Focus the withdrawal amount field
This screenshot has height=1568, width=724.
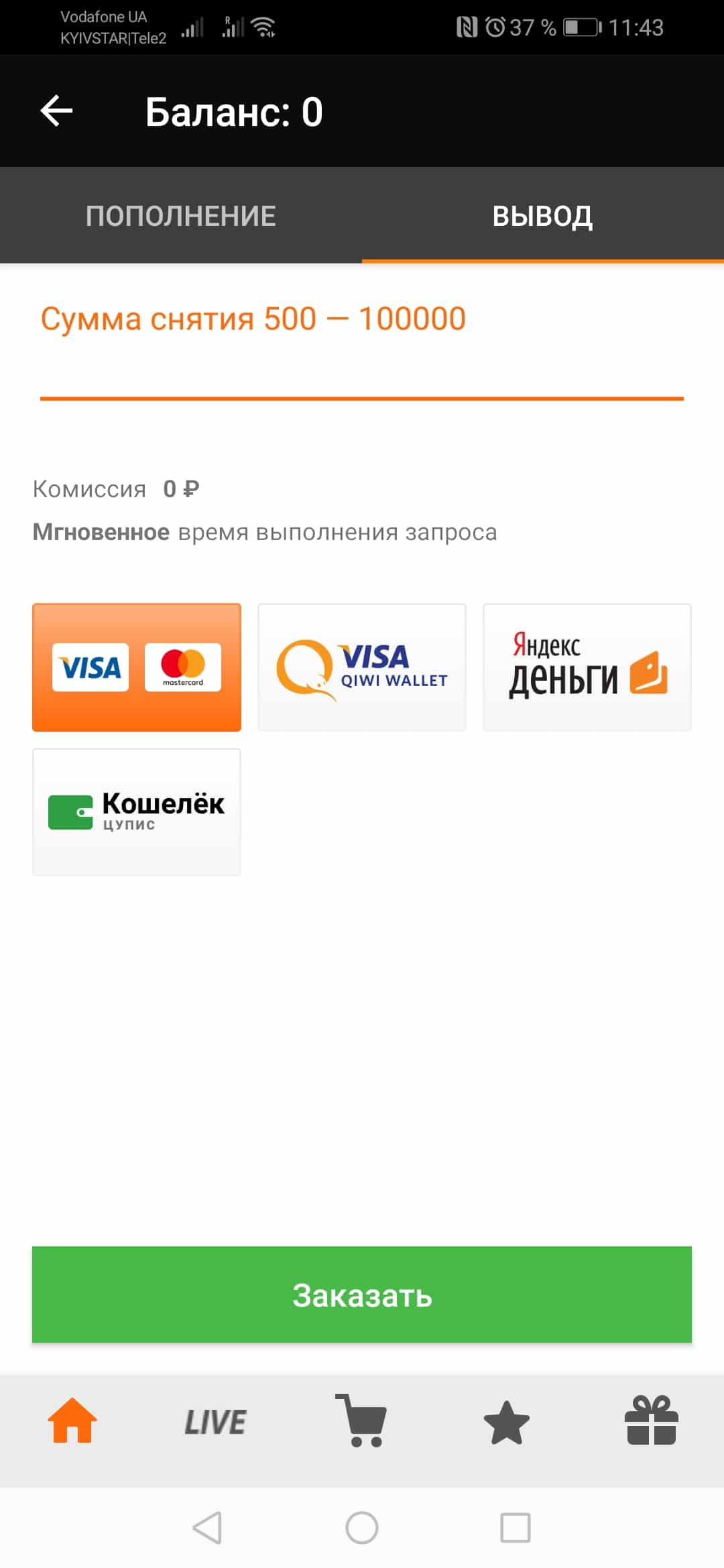click(x=362, y=369)
